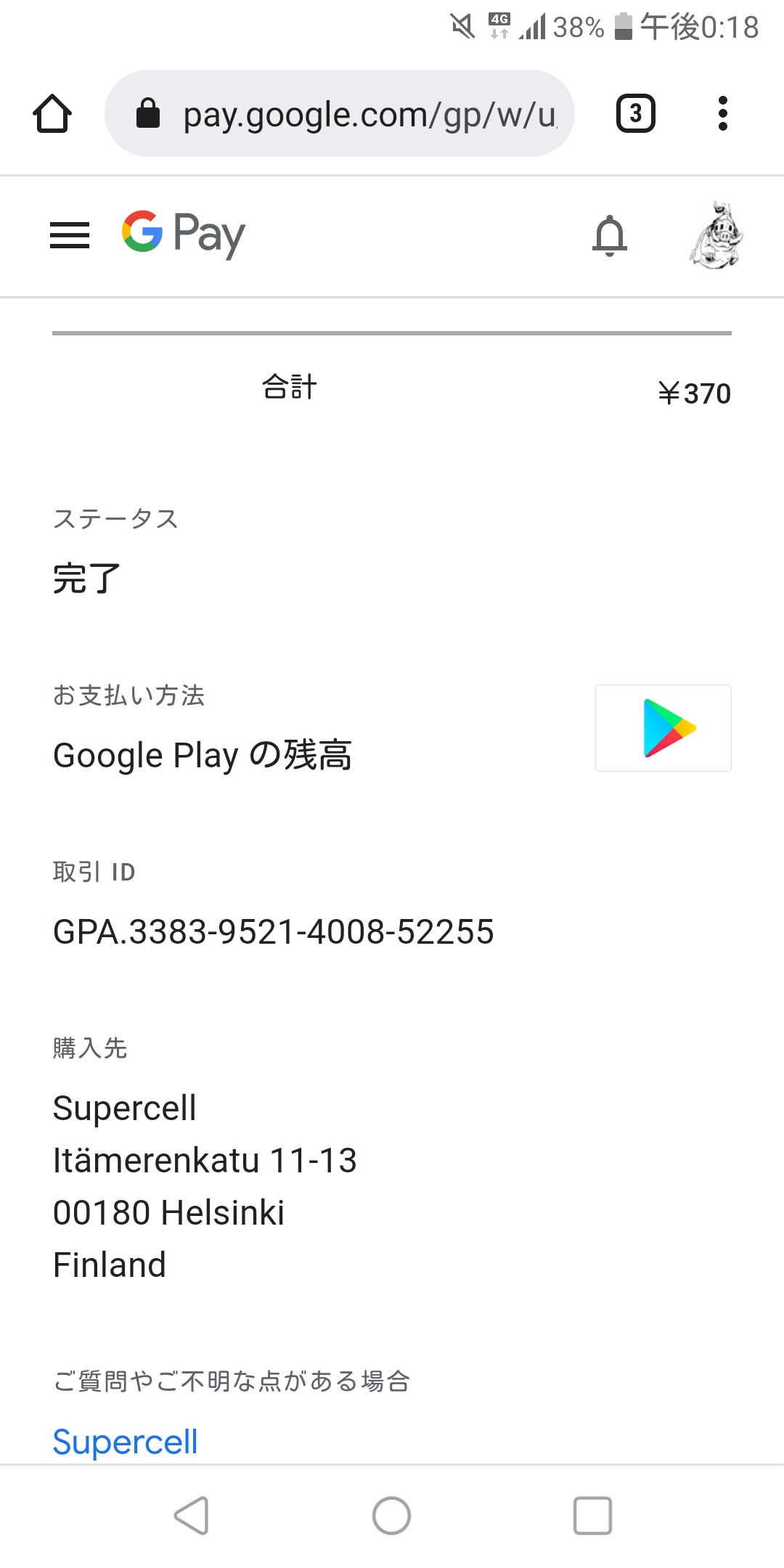
Task: Open the browser overflow menu
Action: point(723,113)
